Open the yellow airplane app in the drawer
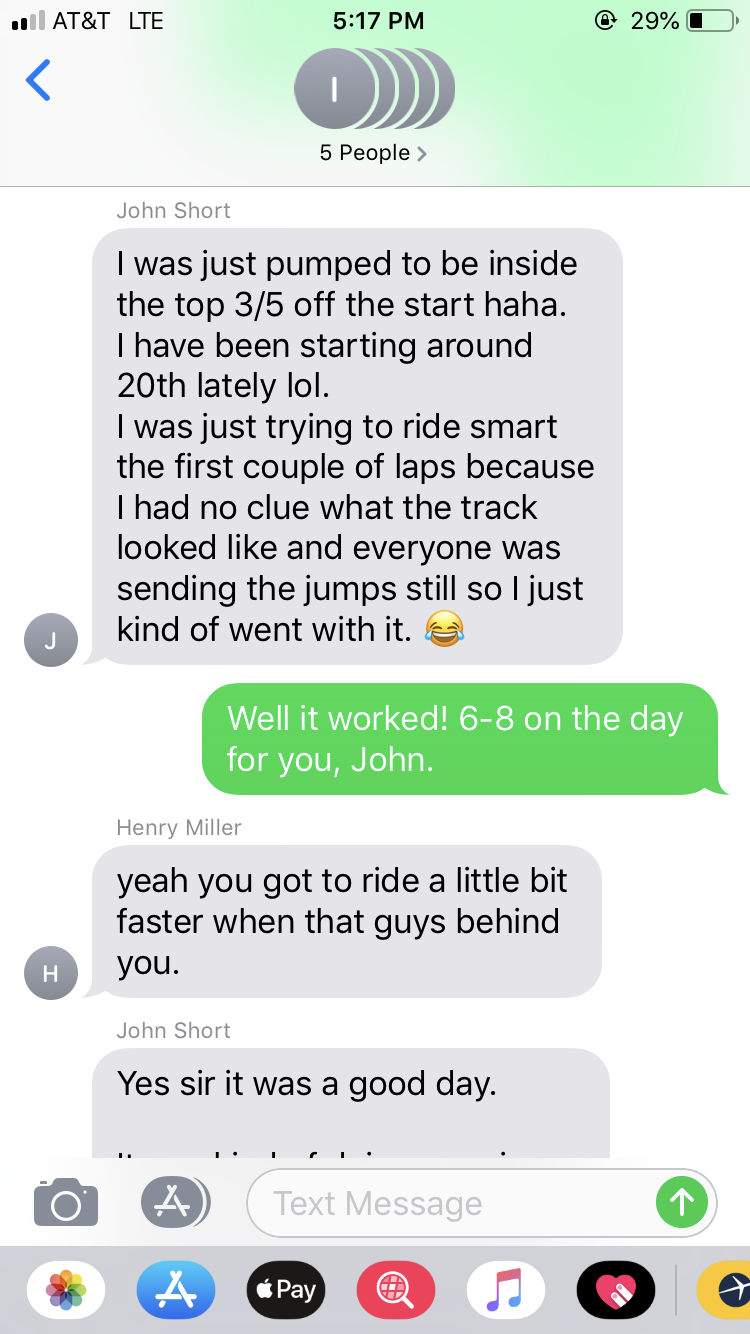 (x=725, y=1290)
